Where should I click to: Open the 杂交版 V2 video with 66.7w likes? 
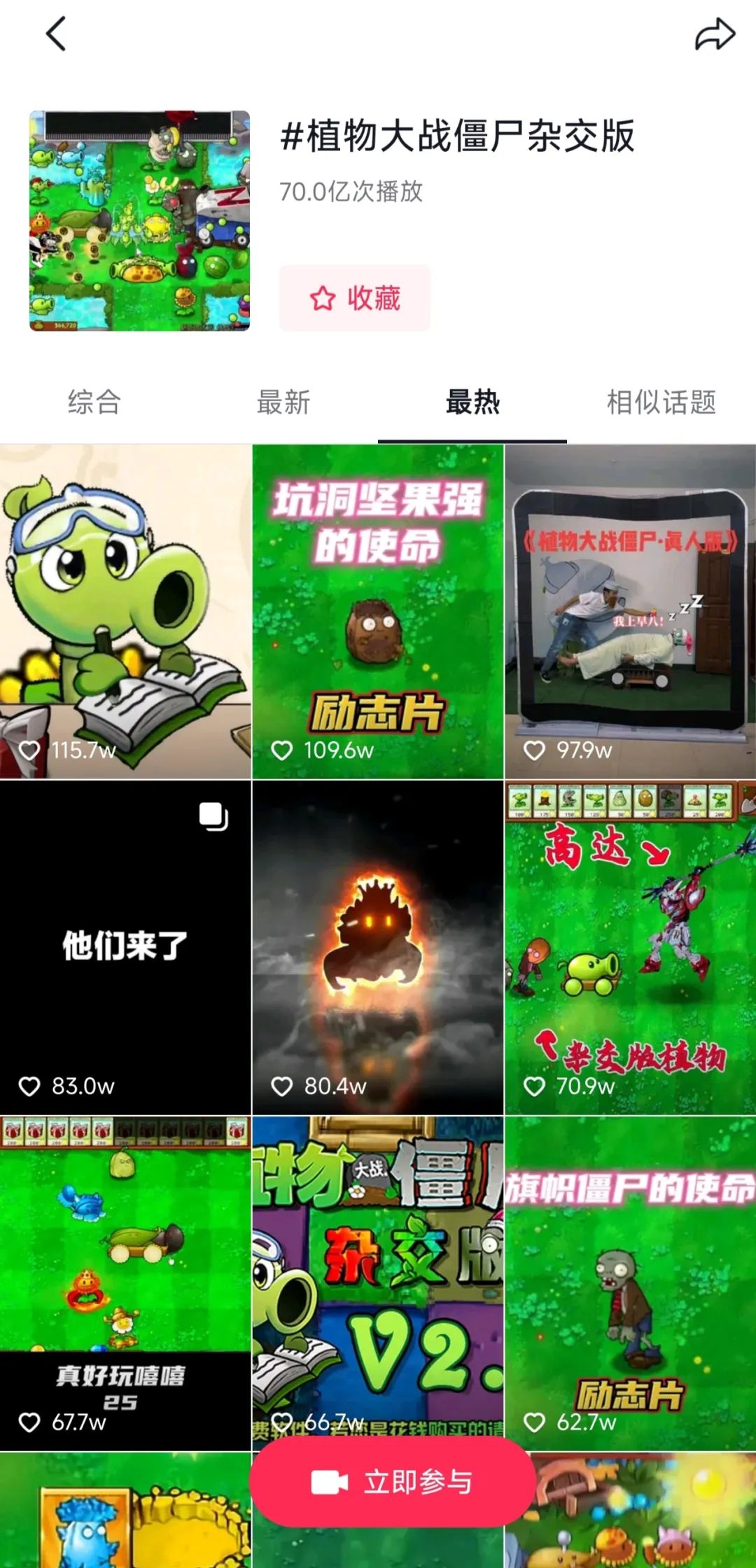click(378, 1260)
